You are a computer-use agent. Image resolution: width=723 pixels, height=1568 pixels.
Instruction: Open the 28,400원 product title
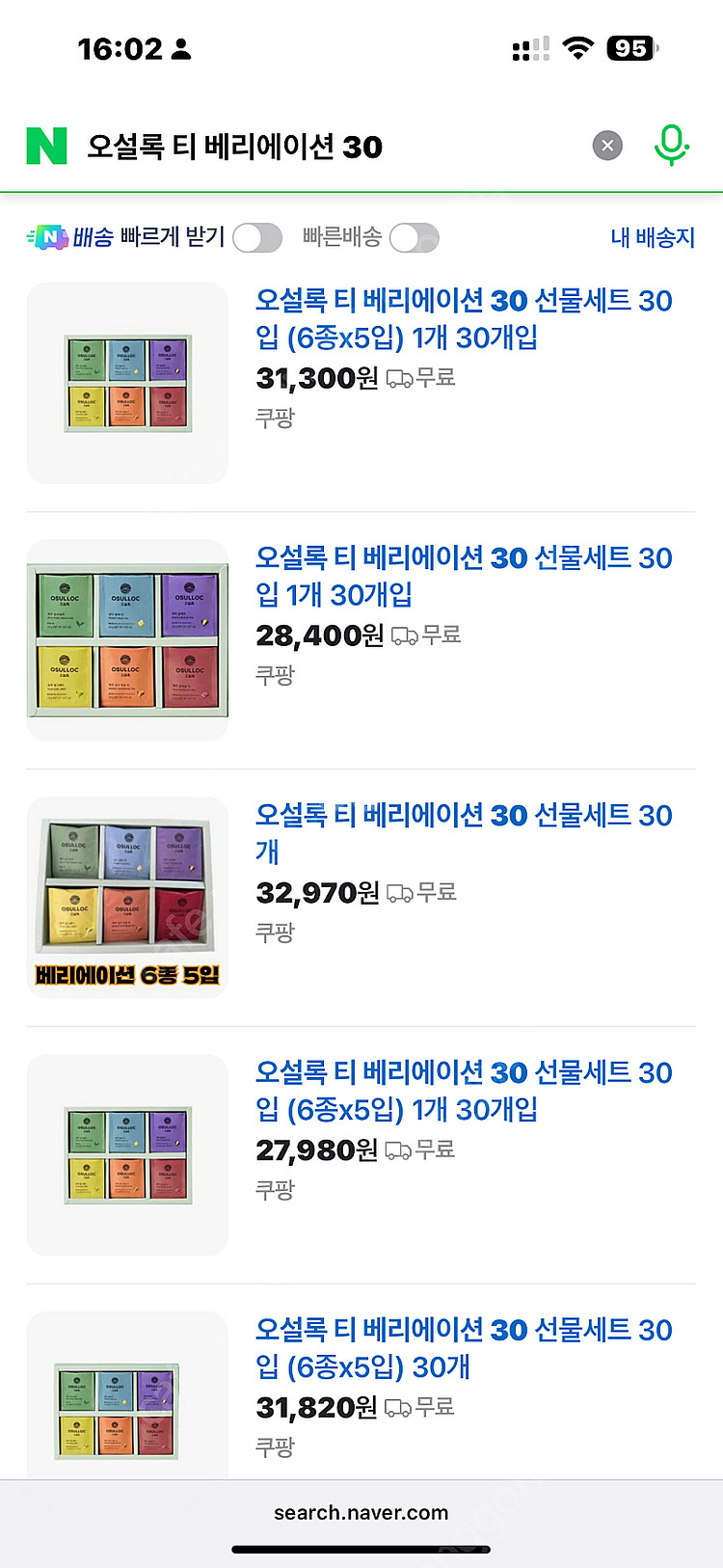463,576
